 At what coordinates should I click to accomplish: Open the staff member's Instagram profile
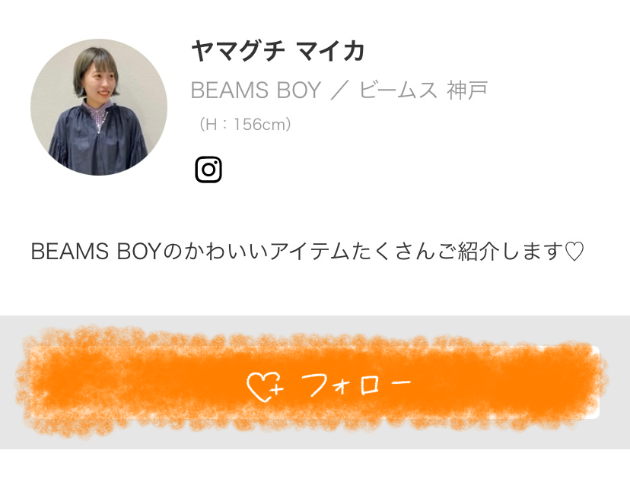click(x=208, y=170)
